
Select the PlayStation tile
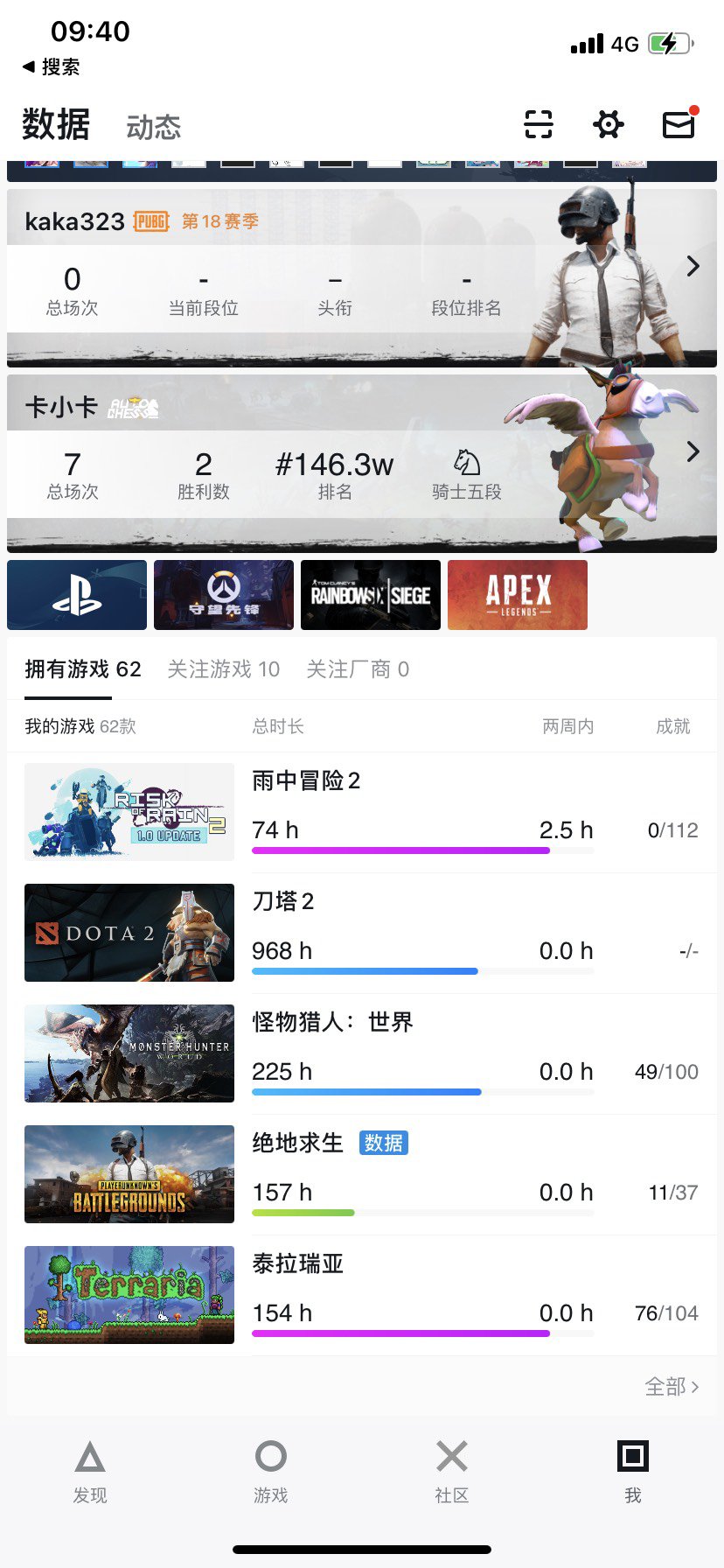[x=77, y=595]
